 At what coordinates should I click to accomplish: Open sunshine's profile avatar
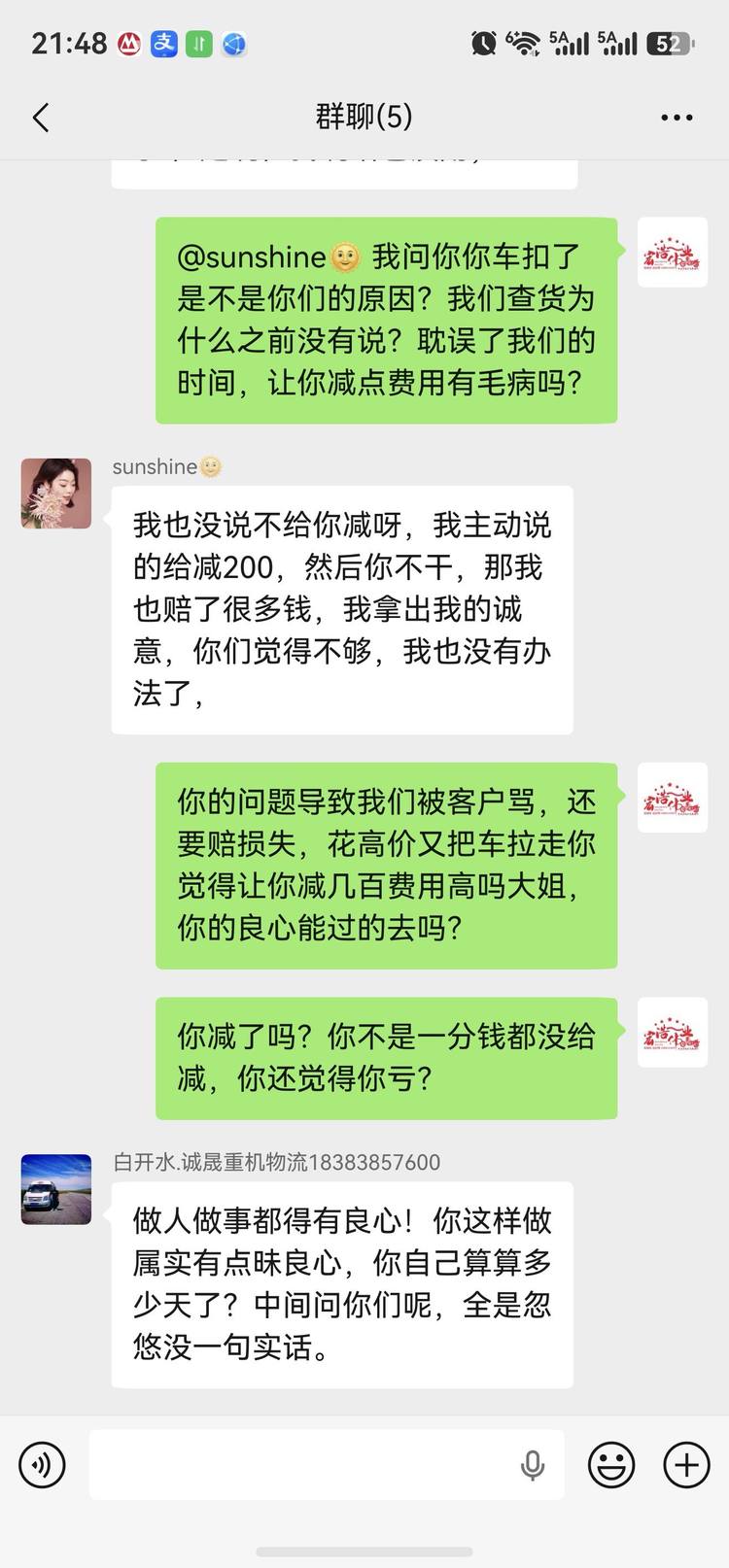(56, 494)
